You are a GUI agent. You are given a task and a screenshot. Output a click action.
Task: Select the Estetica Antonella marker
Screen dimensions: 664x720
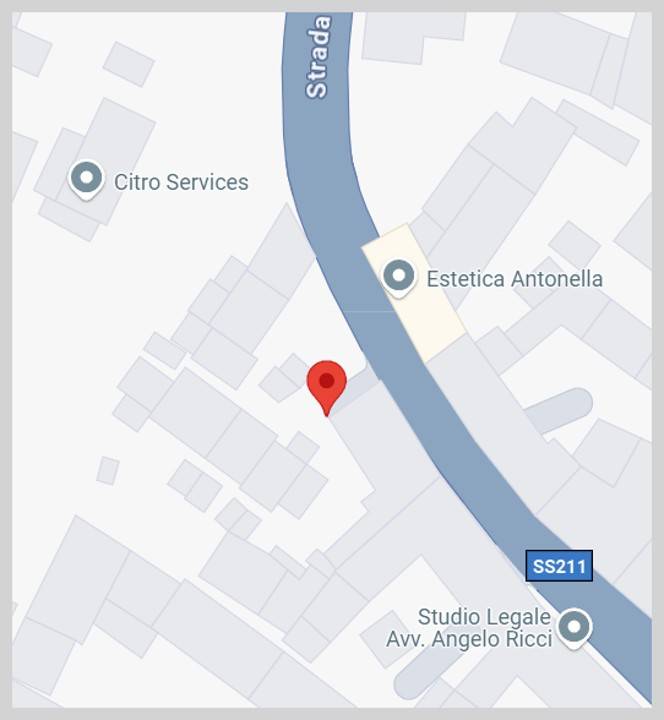point(399,276)
